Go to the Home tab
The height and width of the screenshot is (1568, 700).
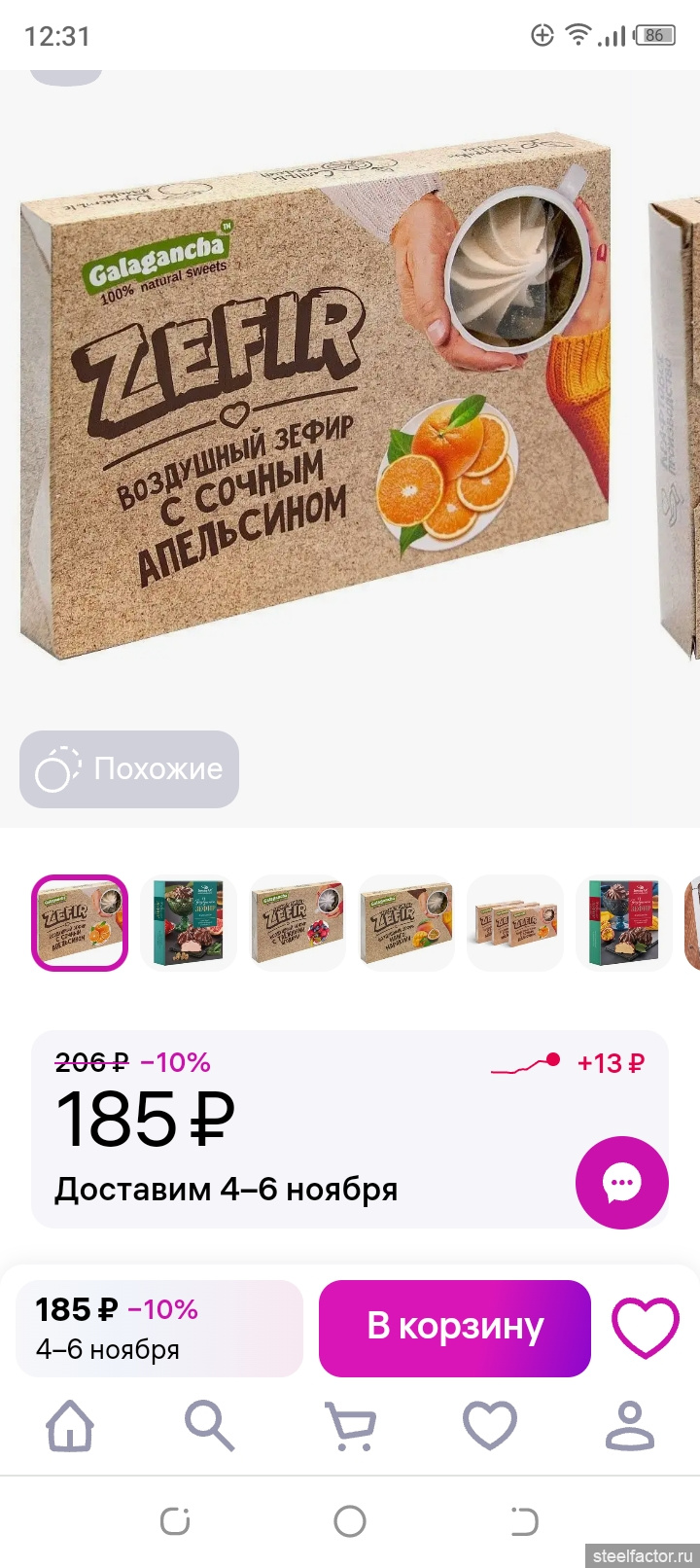point(71,1427)
